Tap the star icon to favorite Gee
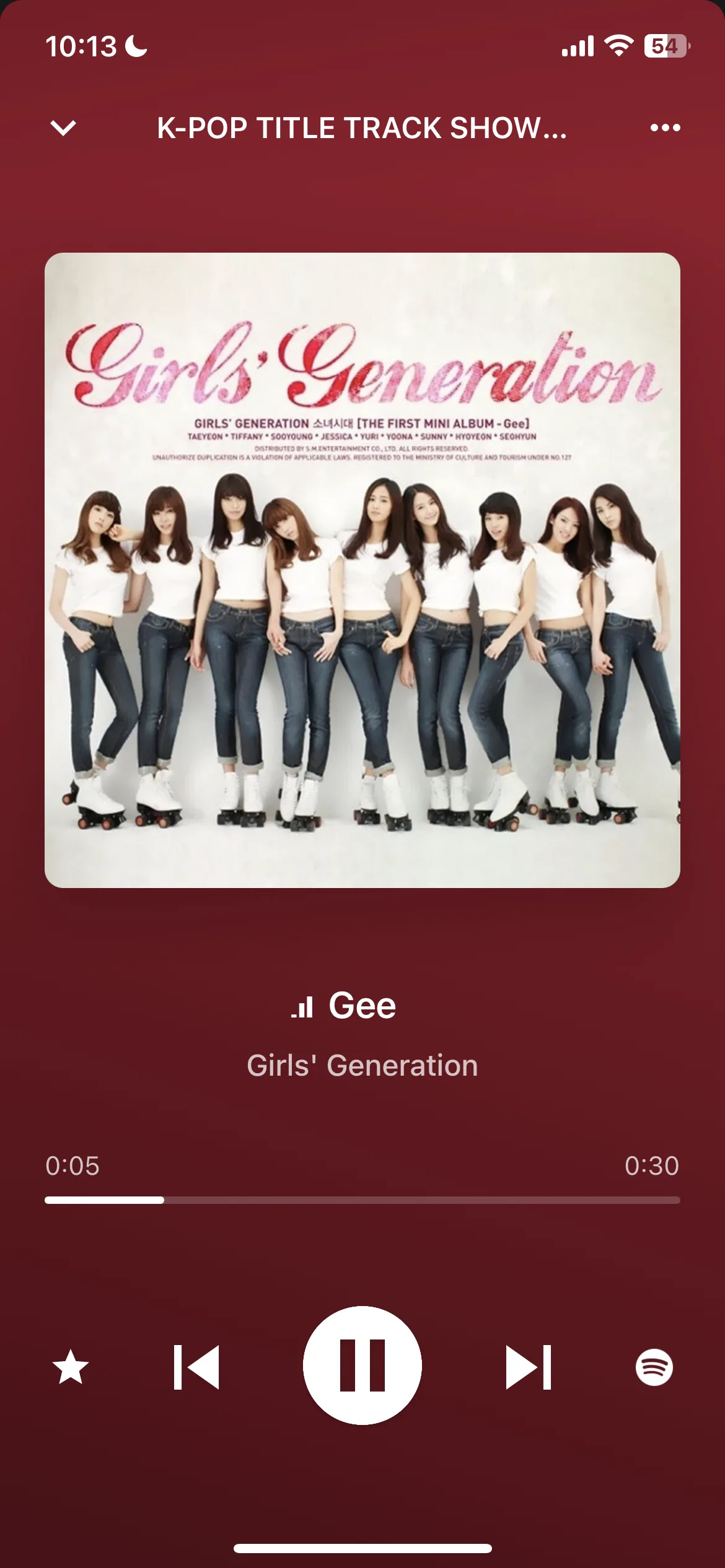 click(71, 1367)
